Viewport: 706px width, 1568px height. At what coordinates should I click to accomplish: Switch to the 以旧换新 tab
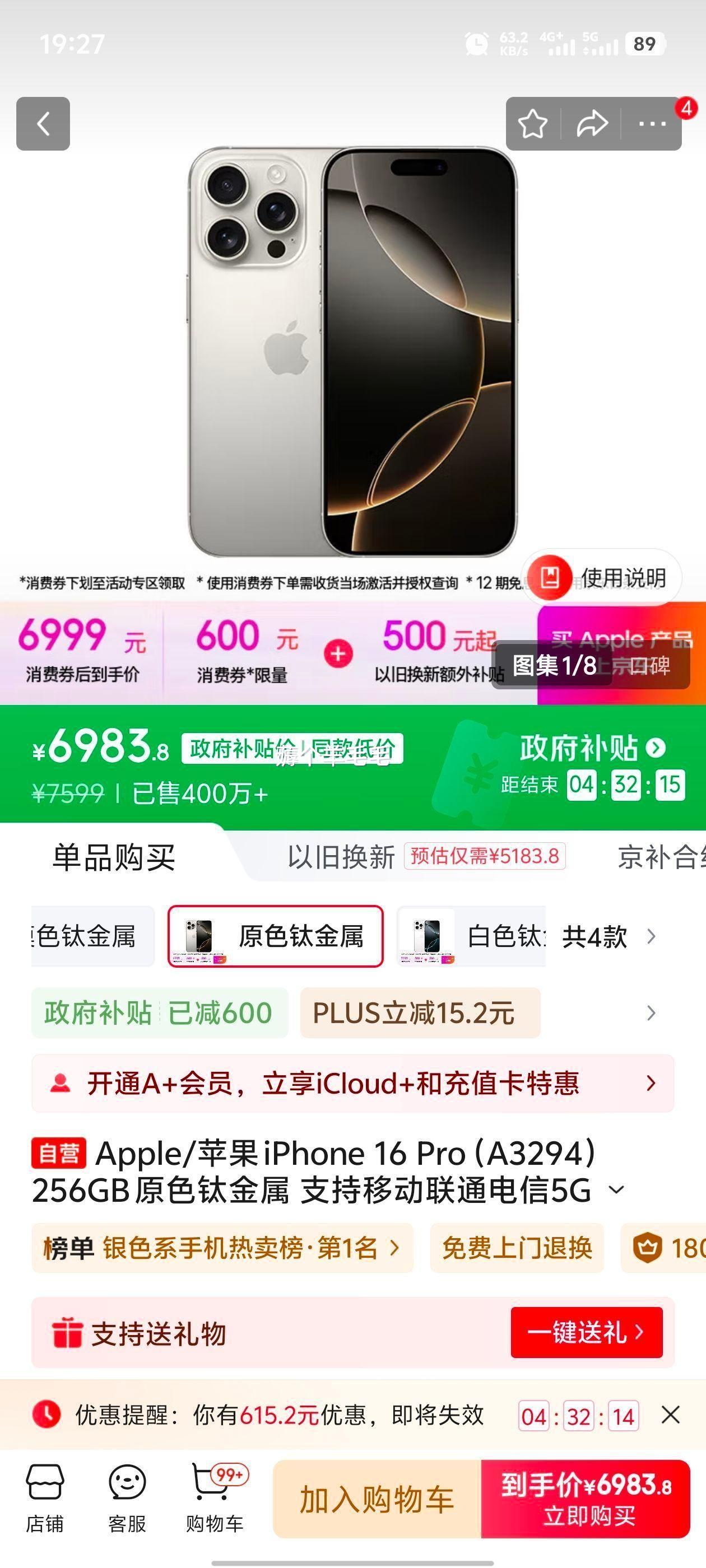[341, 857]
